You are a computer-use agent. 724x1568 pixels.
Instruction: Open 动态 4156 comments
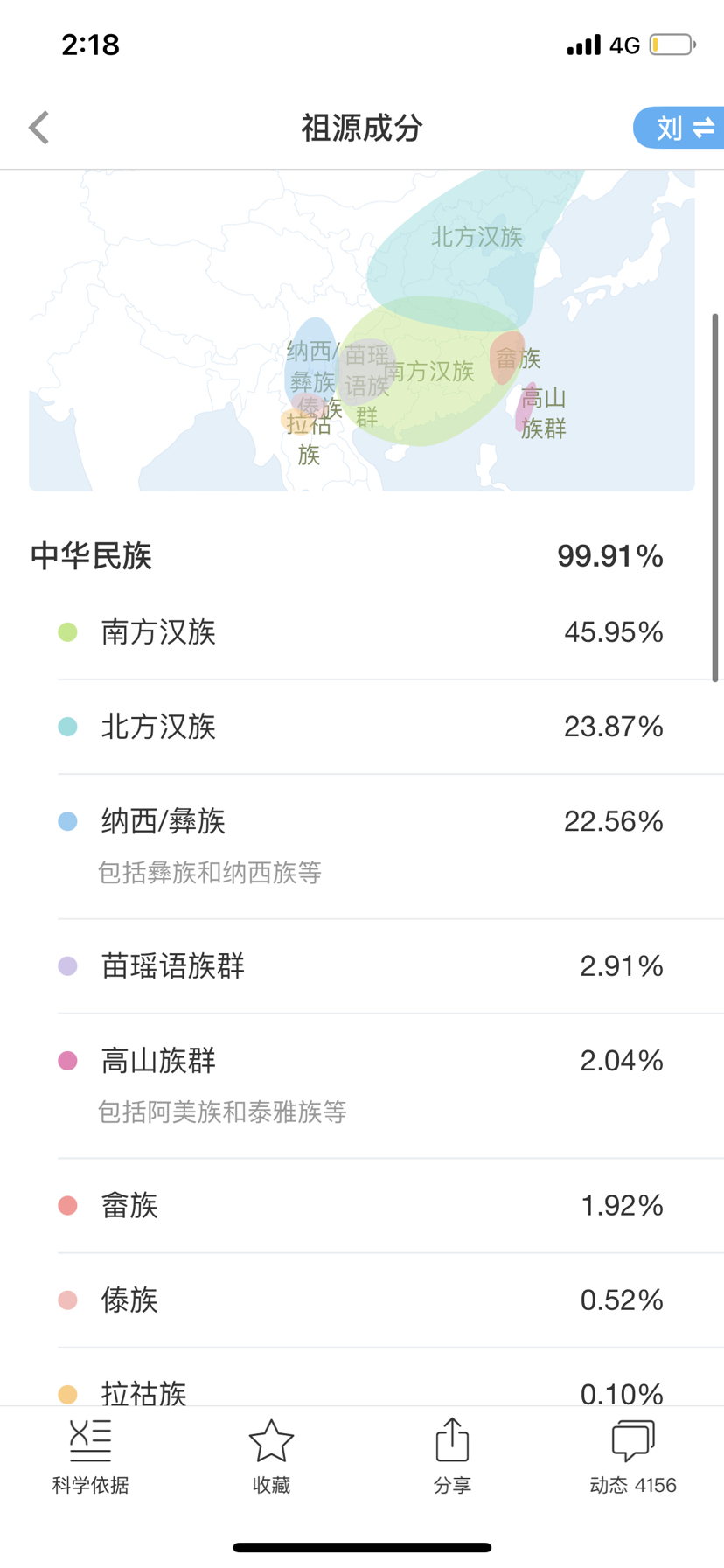pyautogui.click(x=633, y=1457)
